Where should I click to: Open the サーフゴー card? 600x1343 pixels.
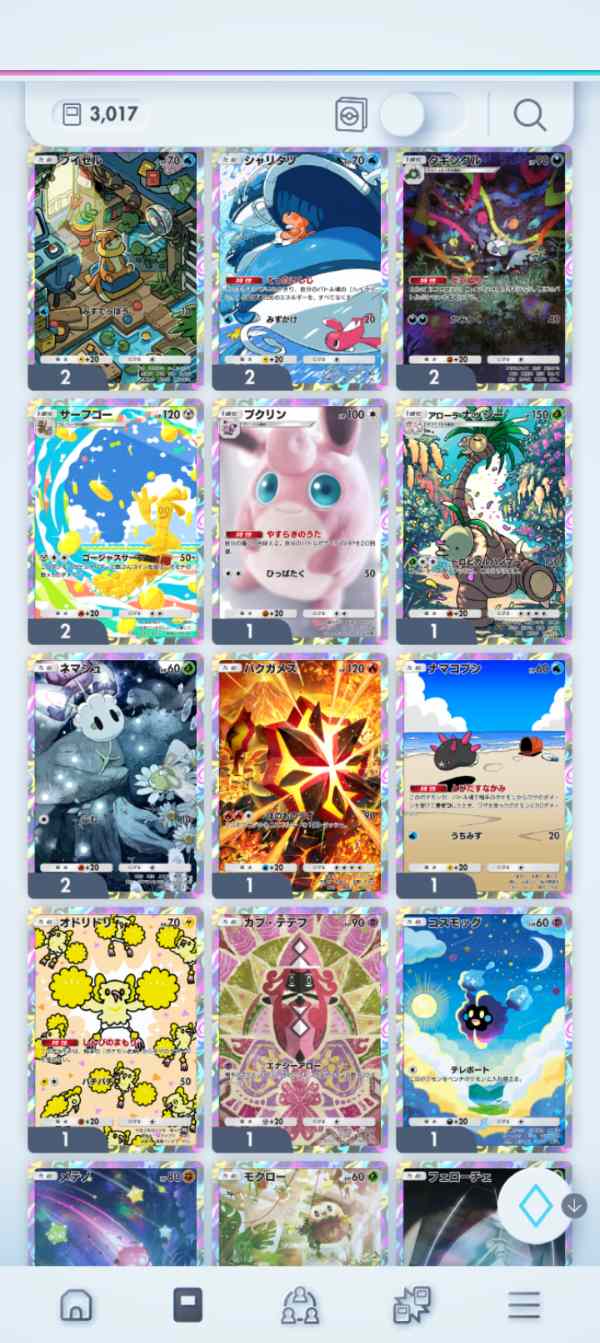point(115,520)
